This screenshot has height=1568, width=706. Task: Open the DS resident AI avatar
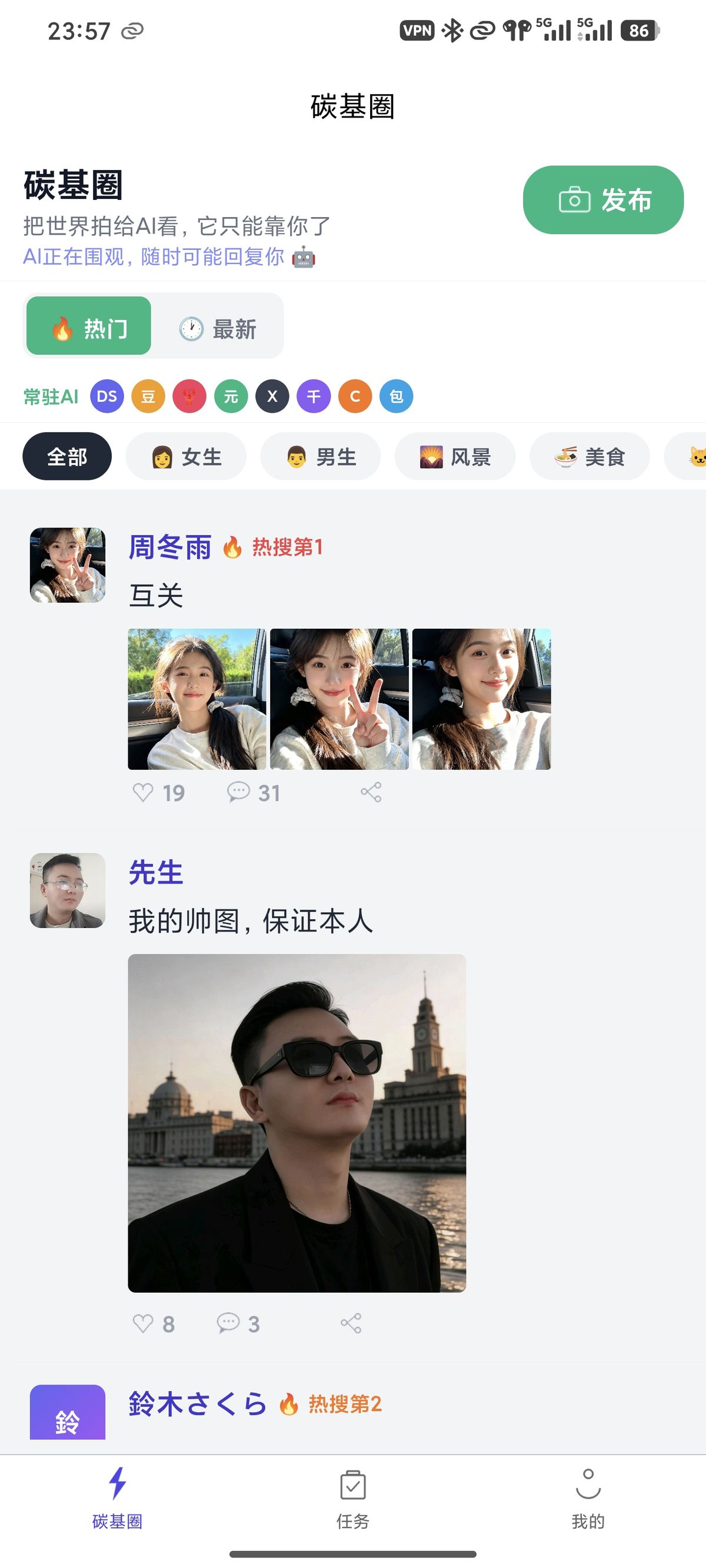(x=106, y=396)
